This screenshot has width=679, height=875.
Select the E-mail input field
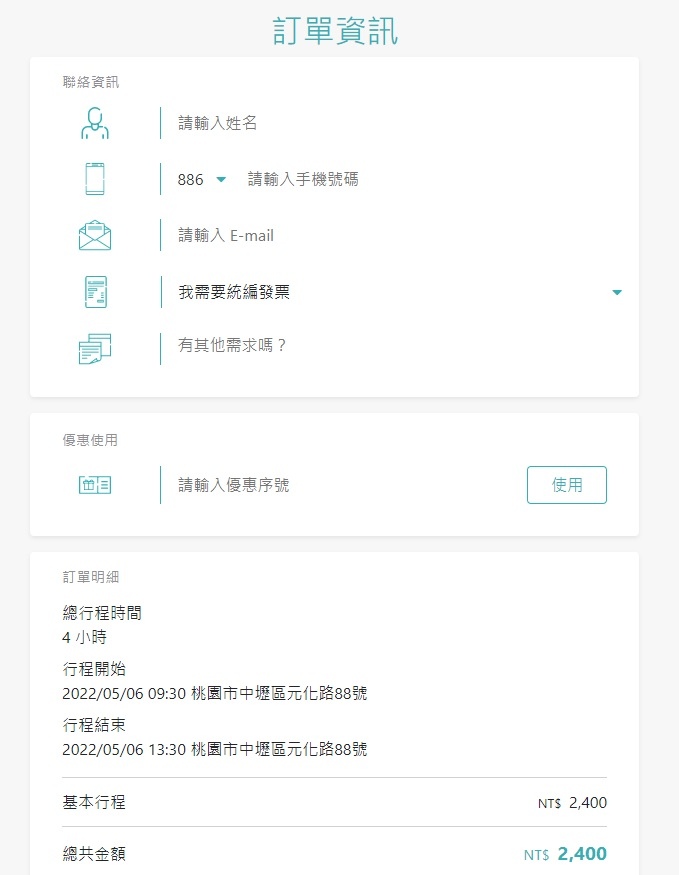390,236
